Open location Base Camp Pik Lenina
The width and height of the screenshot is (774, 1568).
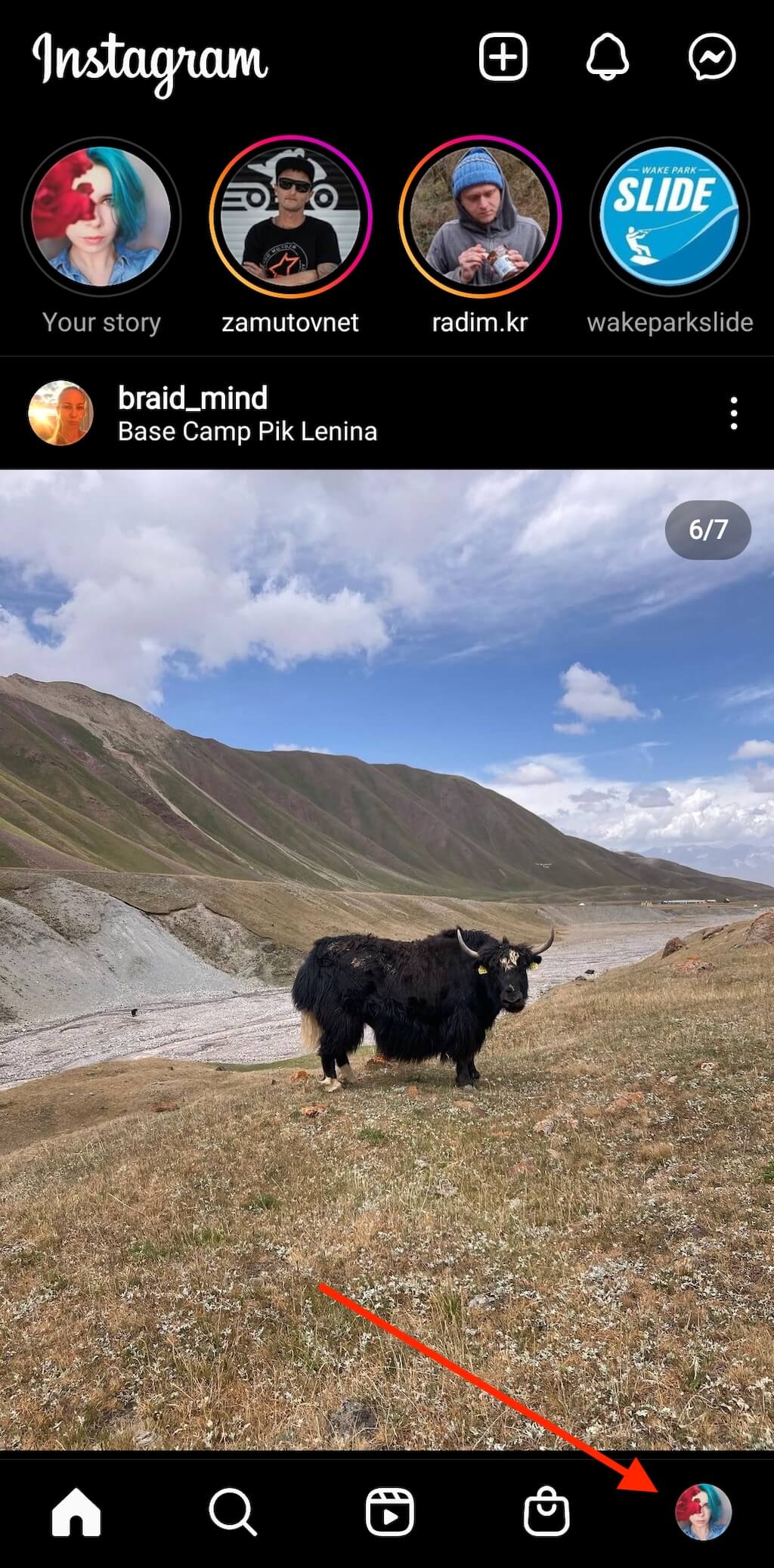coord(247,432)
